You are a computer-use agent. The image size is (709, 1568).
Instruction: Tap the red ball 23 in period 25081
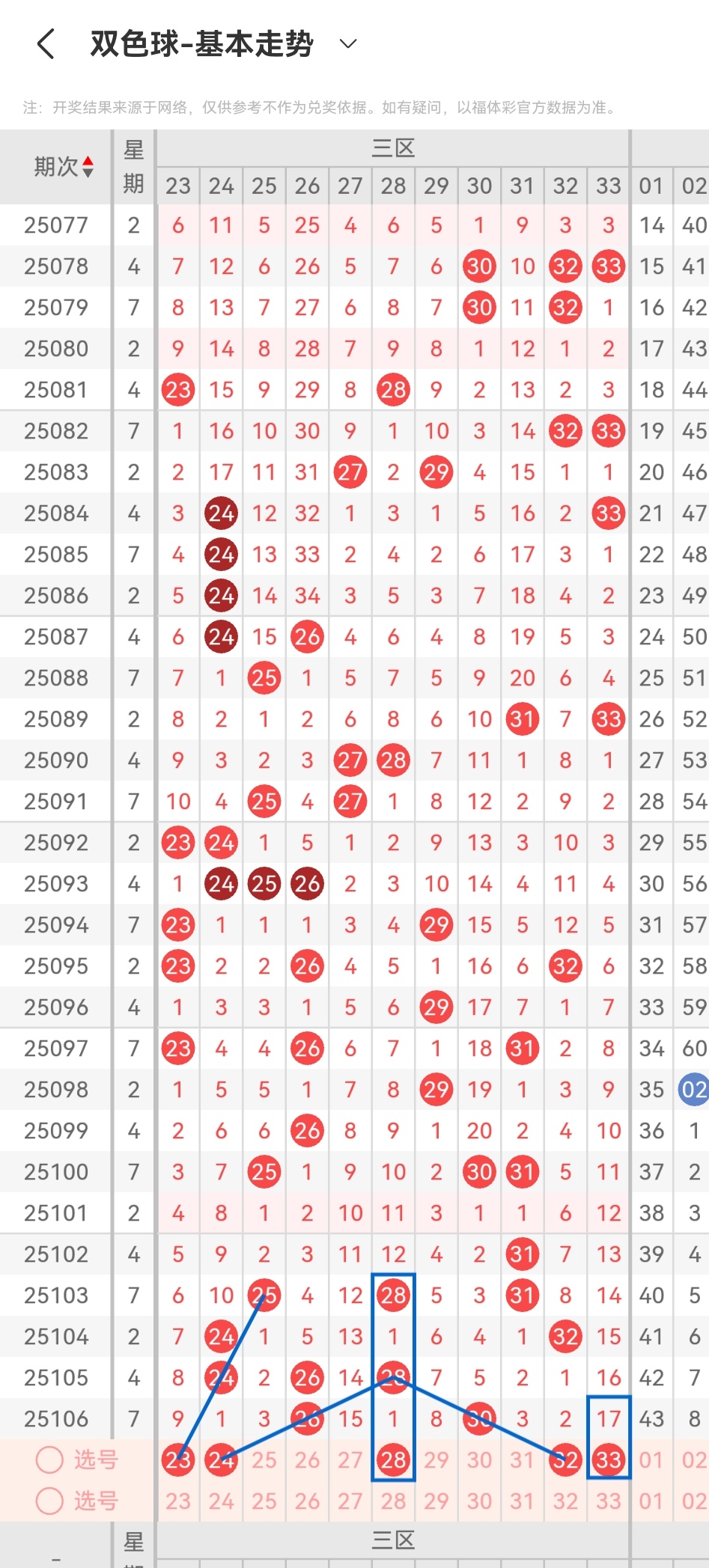[177, 389]
